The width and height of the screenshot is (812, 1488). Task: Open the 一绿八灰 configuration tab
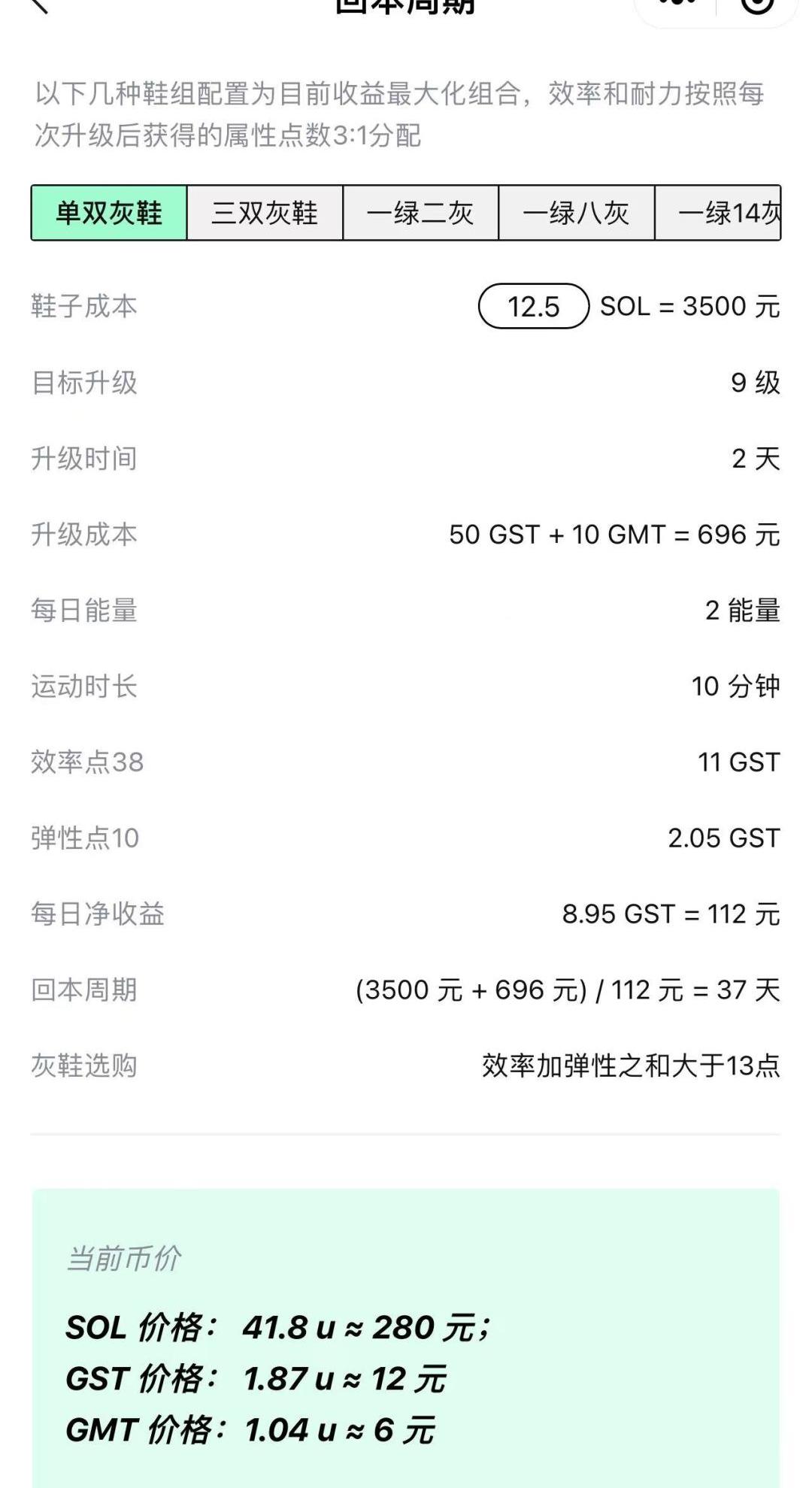point(577,213)
